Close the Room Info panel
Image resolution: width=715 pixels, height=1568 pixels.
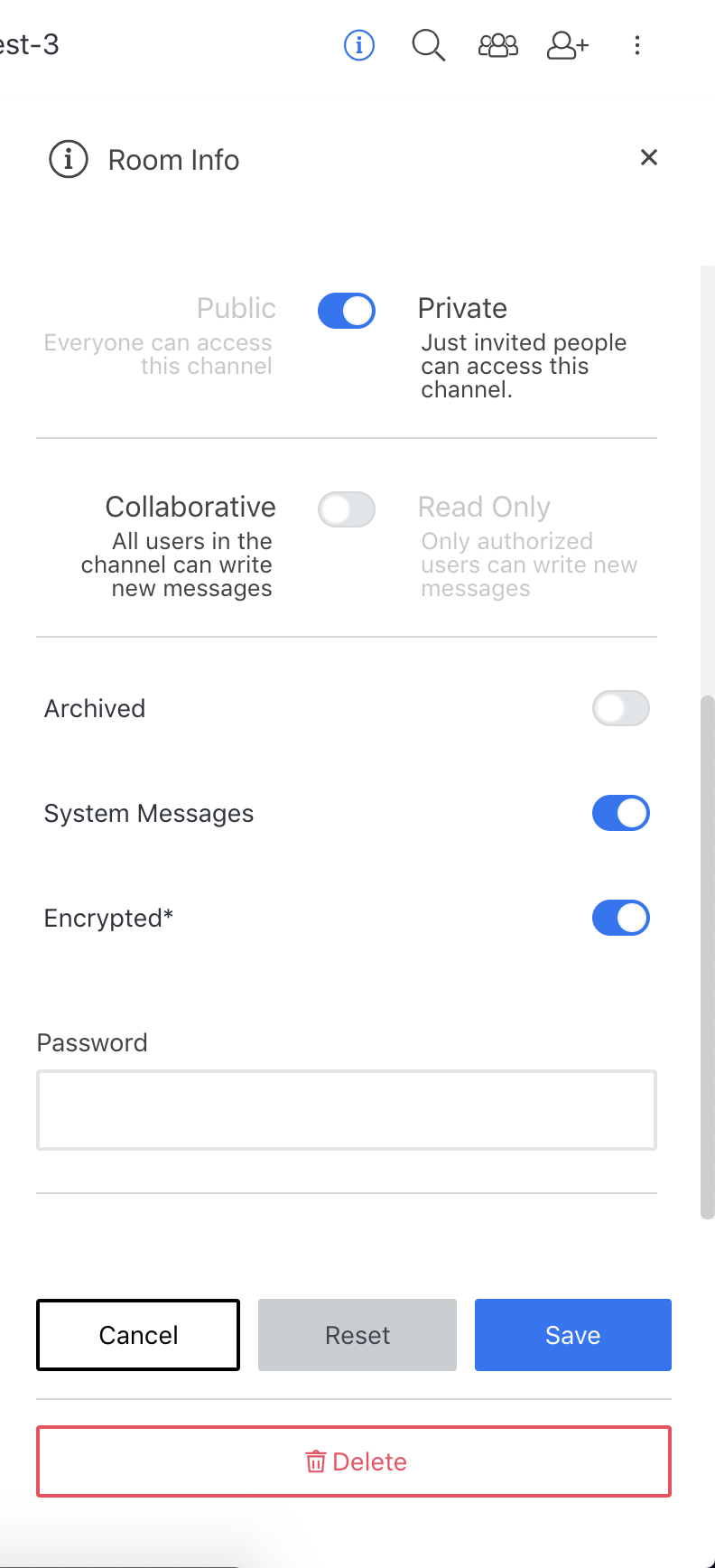pos(648,158)
